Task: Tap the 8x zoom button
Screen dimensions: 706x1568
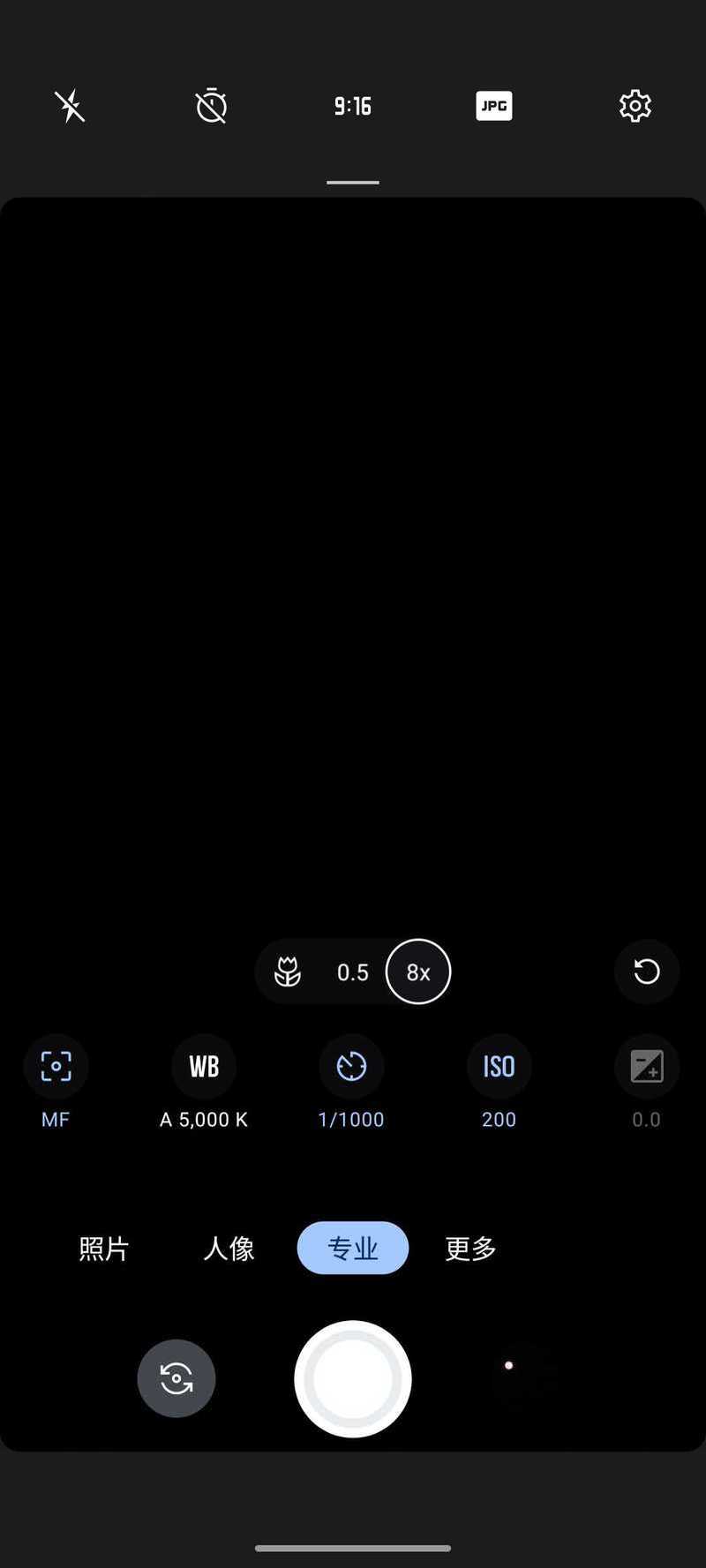Action: tap(418, 972)
